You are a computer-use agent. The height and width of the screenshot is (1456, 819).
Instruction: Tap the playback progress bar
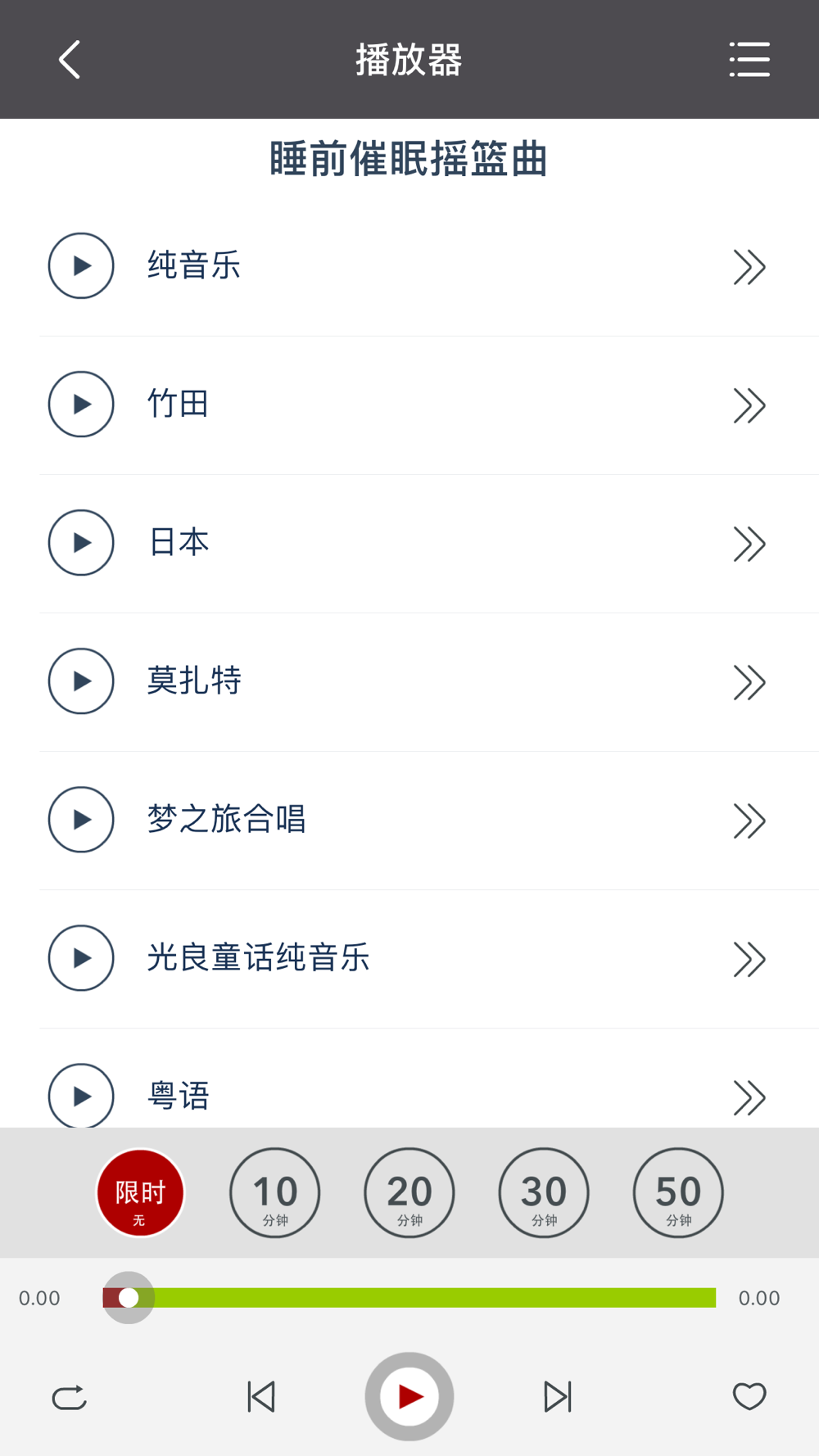[409, 1297]
